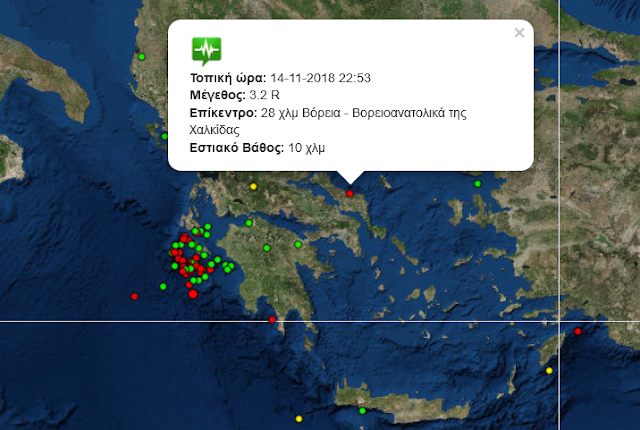This screenshot has height=430, width=640.
Task: Select the red marker south of Peloponnese
Action: tap(272, 320)
